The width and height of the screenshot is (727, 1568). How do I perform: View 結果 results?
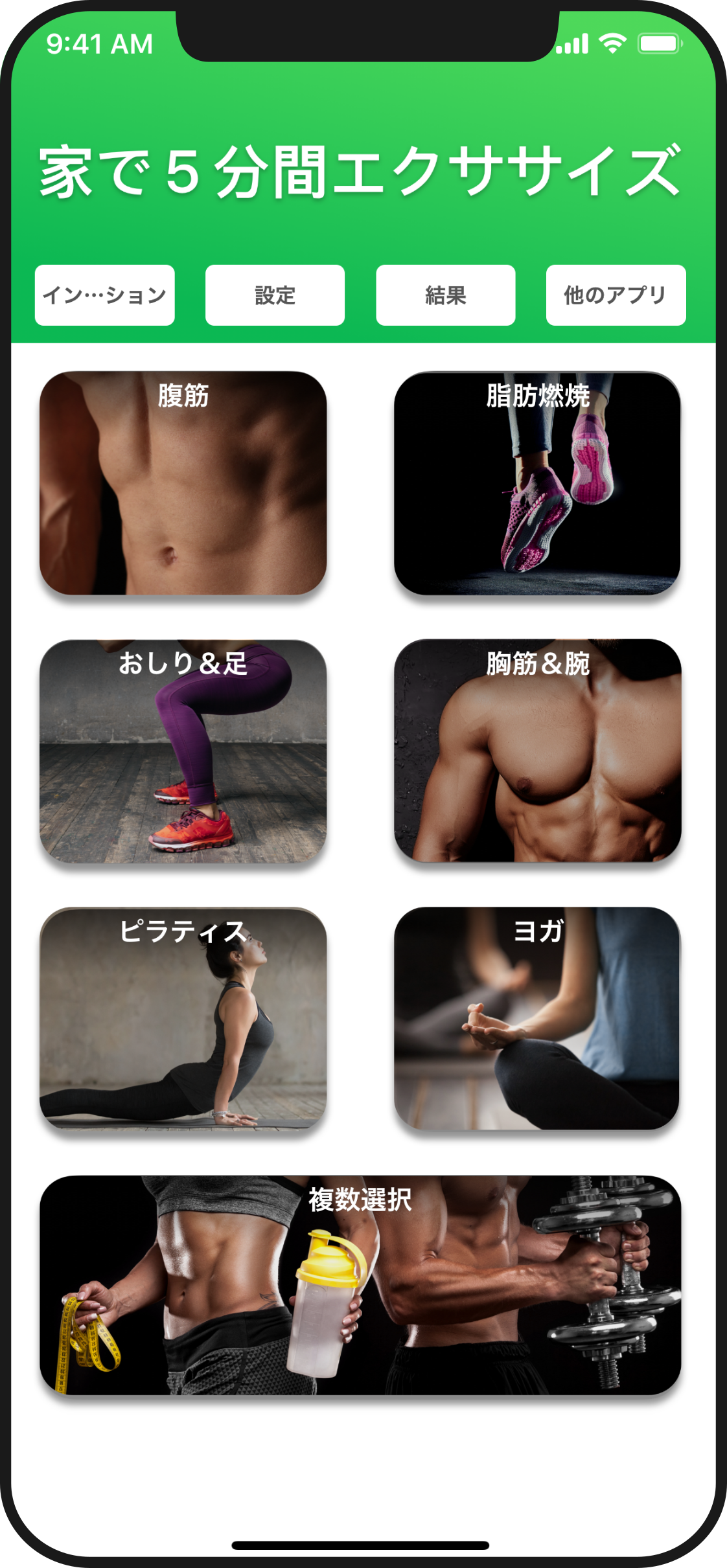(445, 295)
